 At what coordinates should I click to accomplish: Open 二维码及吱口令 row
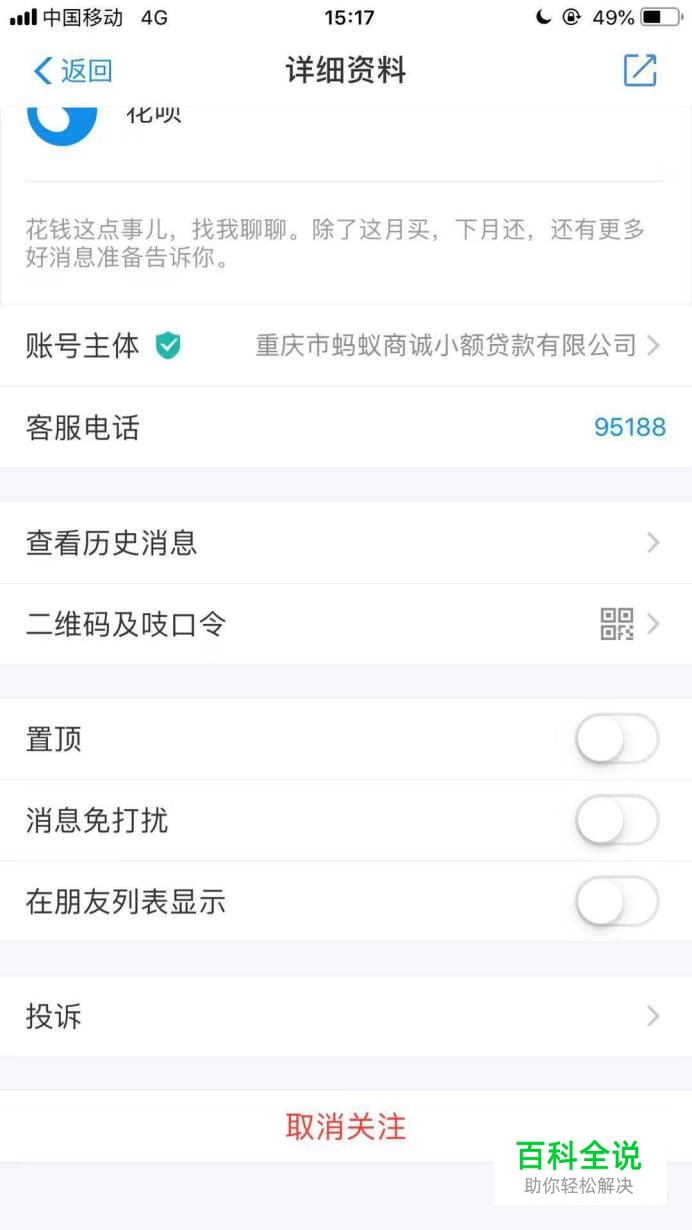tap(346, 625)
